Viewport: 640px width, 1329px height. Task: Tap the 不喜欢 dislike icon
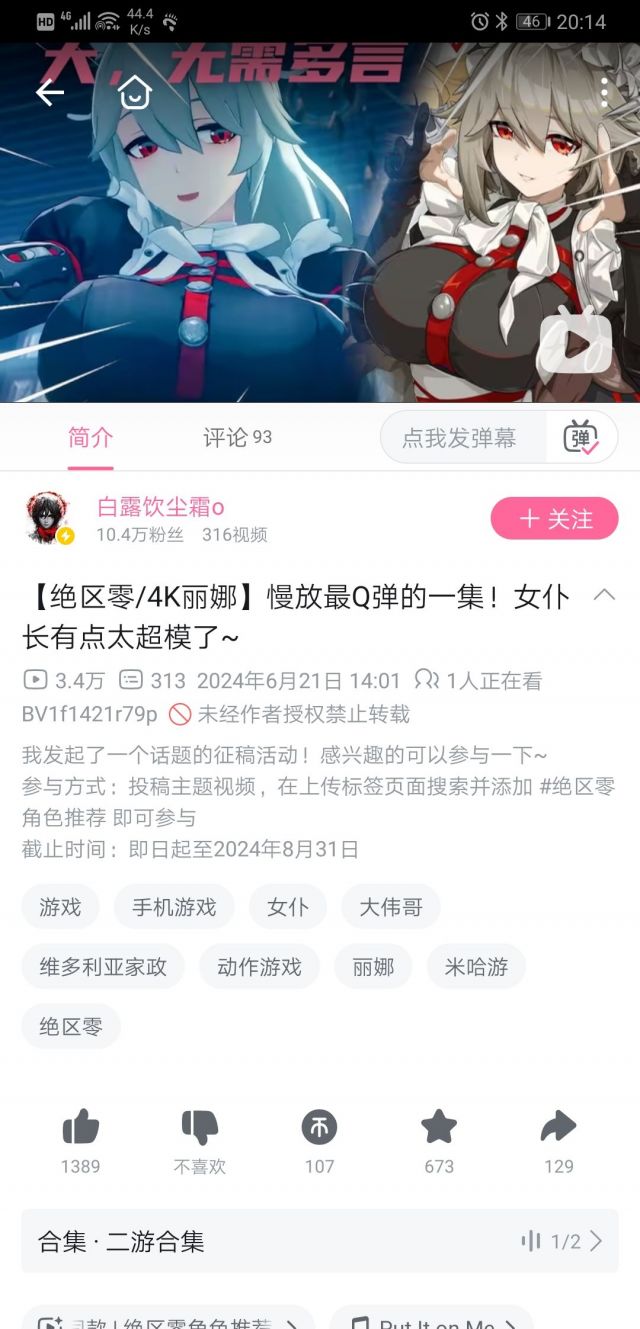pyautogui.click(x=199, y=1127)
